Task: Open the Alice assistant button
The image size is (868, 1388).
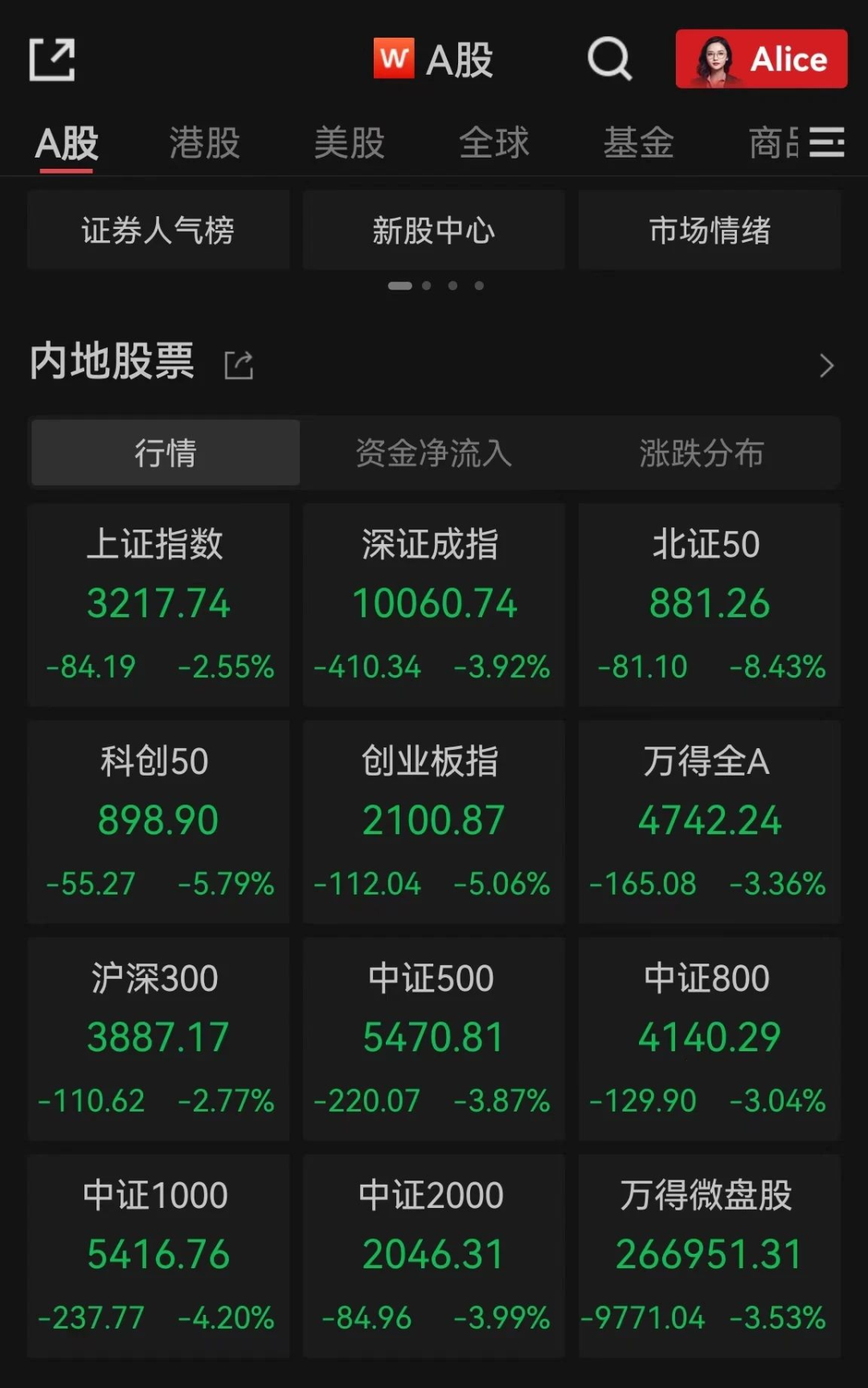Action: click(760, 59)
